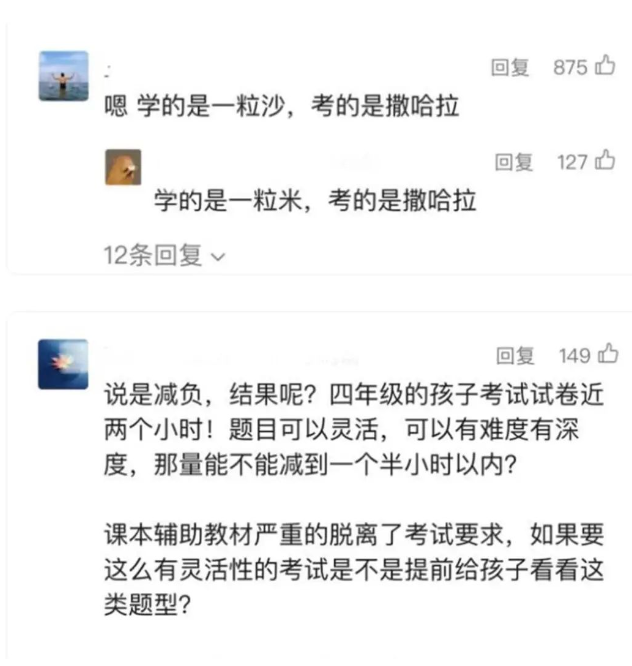
Task: Like the comment '学的是一粒沙，考的是撒哈拉'
Action: click(x=605, y=67)
